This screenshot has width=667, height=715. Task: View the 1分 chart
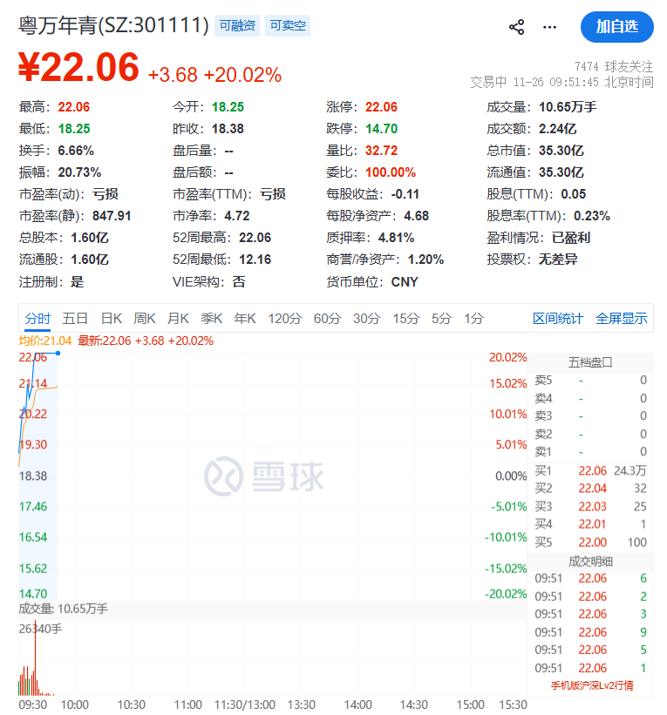[473, 319]
